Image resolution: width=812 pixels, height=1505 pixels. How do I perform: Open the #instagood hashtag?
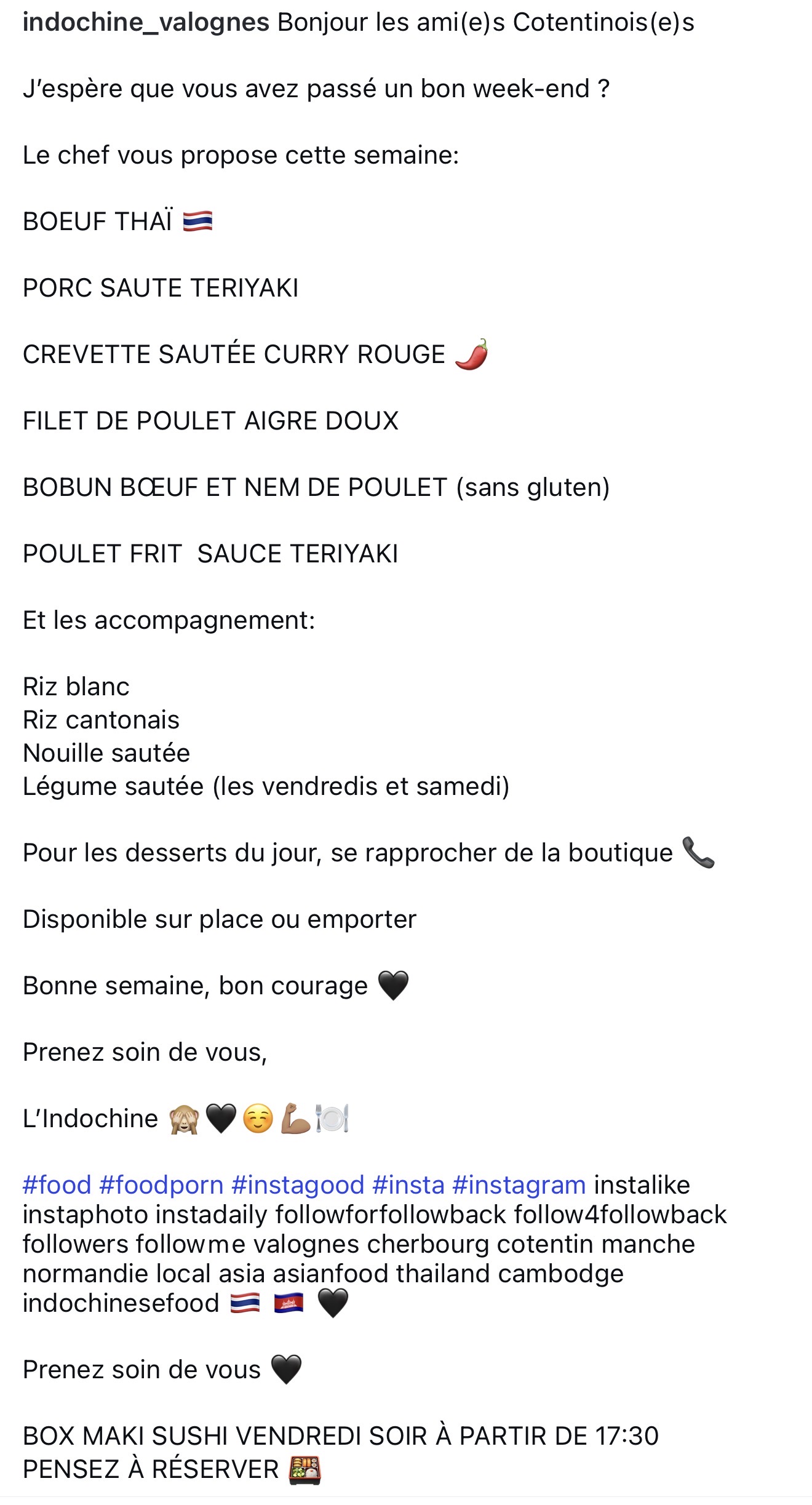pyautogui.click(x=298, y=1184)
